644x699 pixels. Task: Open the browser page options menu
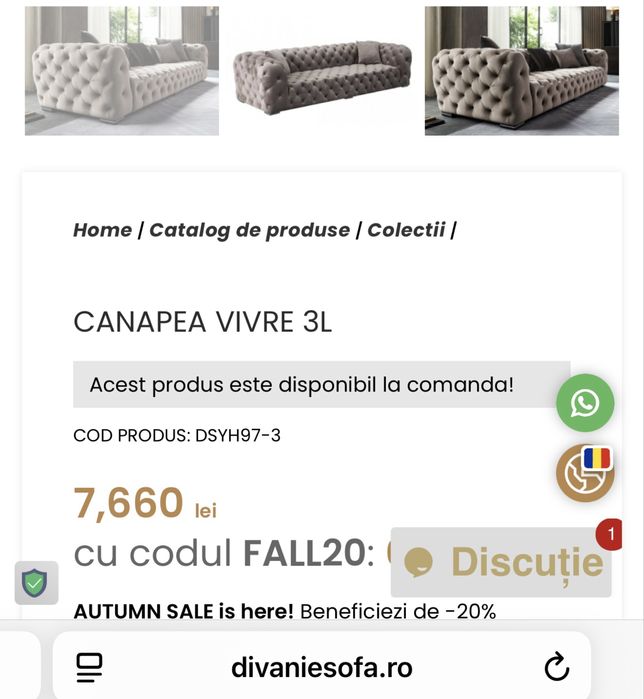coord(90,666)
